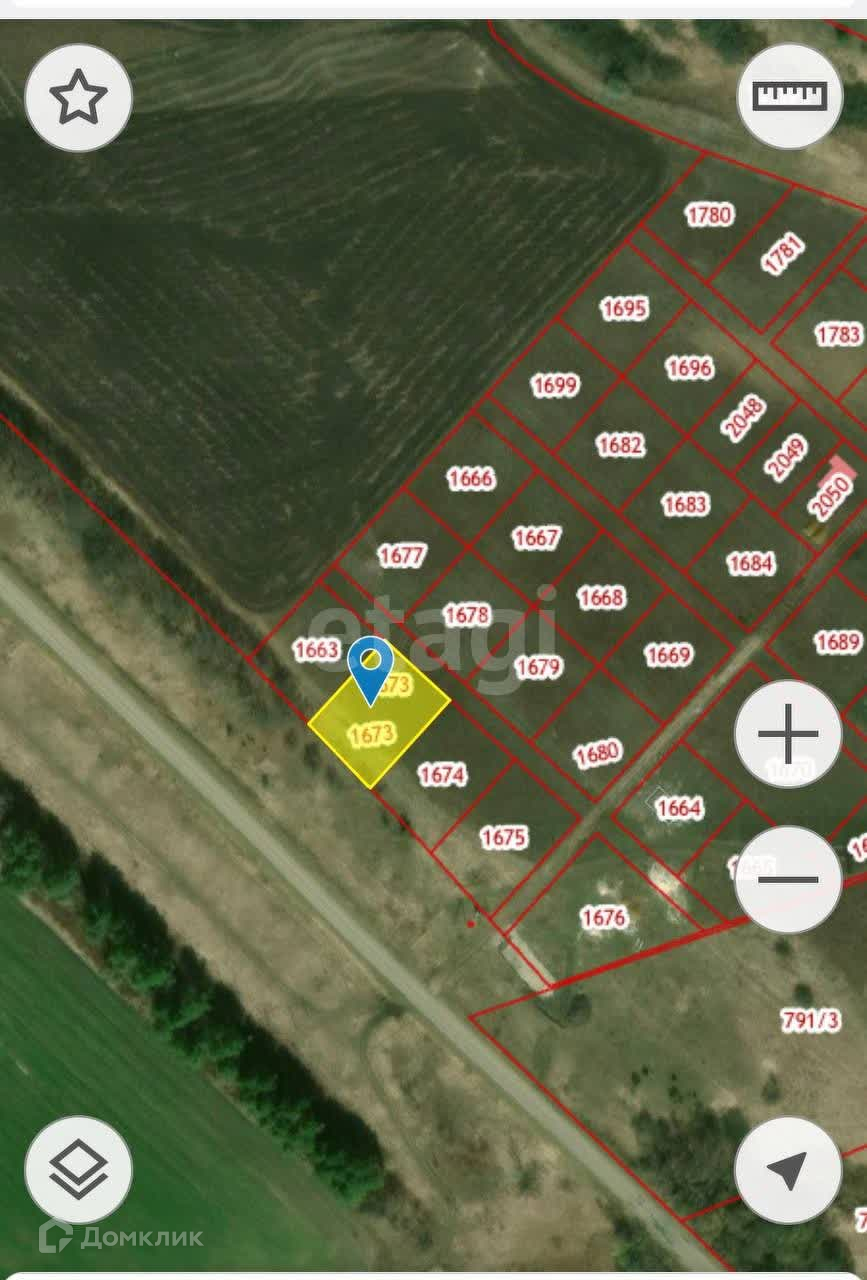867x1280 pixels.
Task: Center map on my location arrow
Action: point(788,1170)
